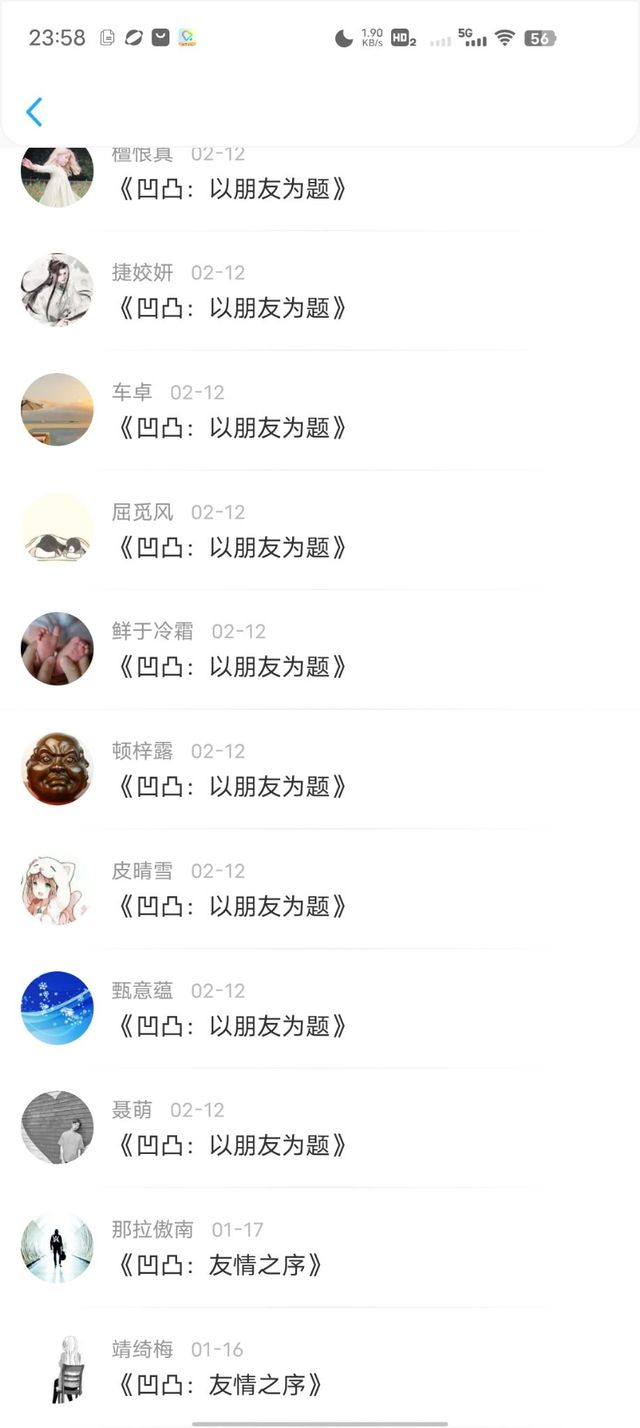View 靖绮梅's 01-16 post
640x1428 pixels.
(x=220, y=1385)
